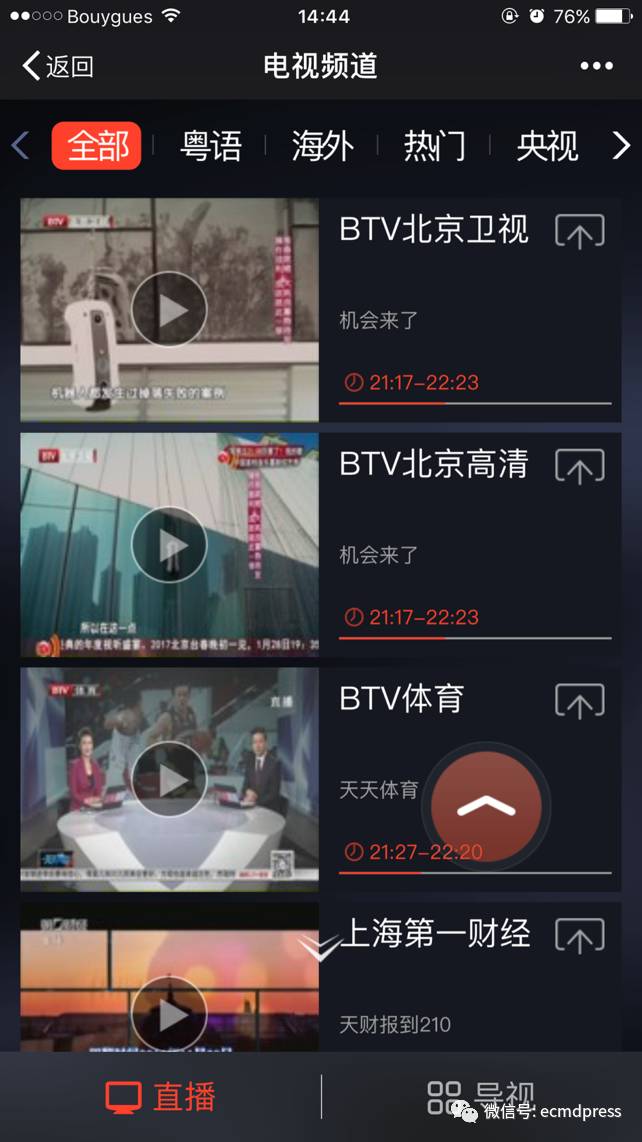Cast BTV体育 to screen
This screenshot has height=1142, width=642.
click(x=580, y=702)
